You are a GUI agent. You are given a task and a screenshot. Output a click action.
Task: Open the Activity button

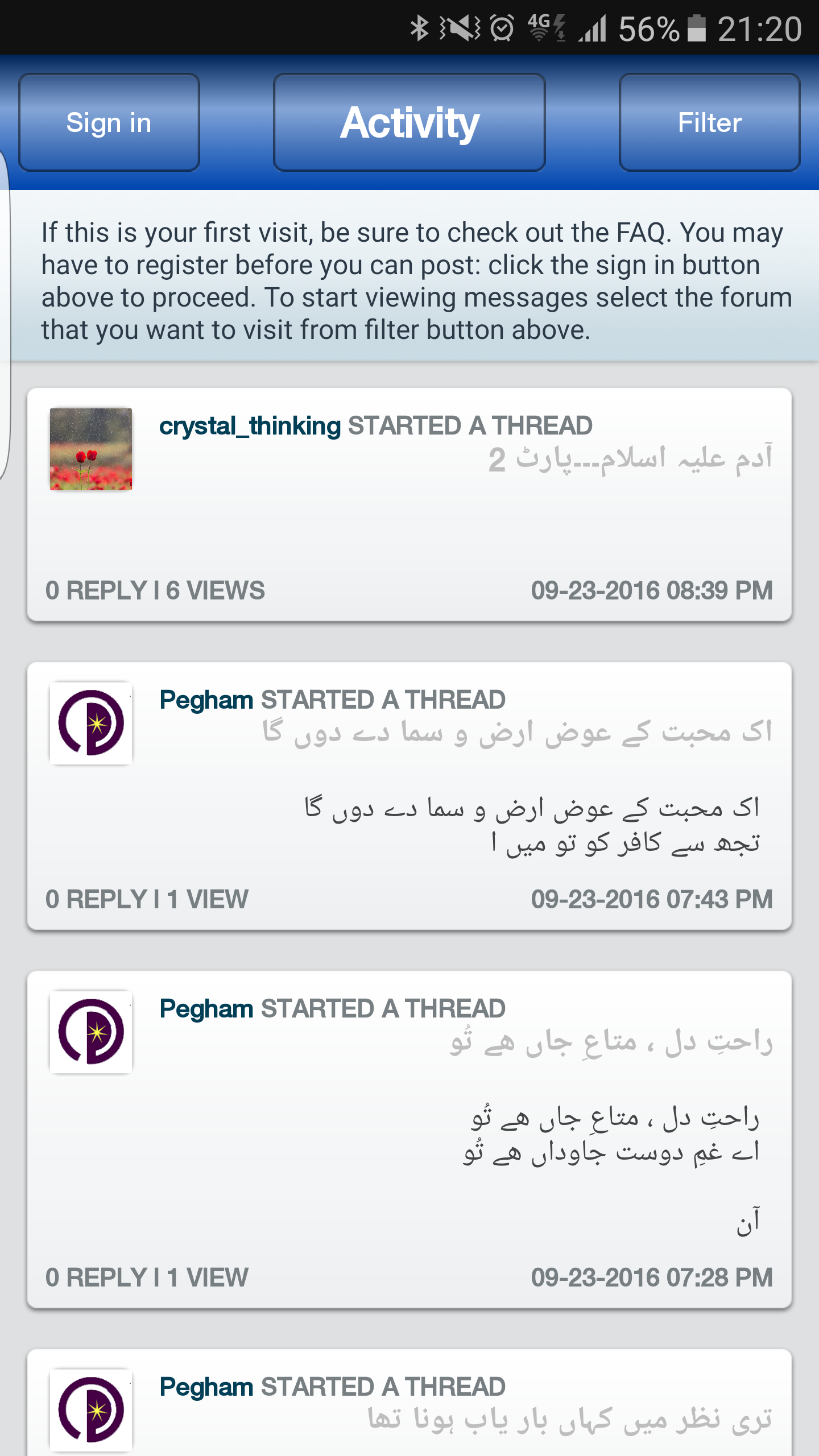pyautogui.click(x=409, y=122)
